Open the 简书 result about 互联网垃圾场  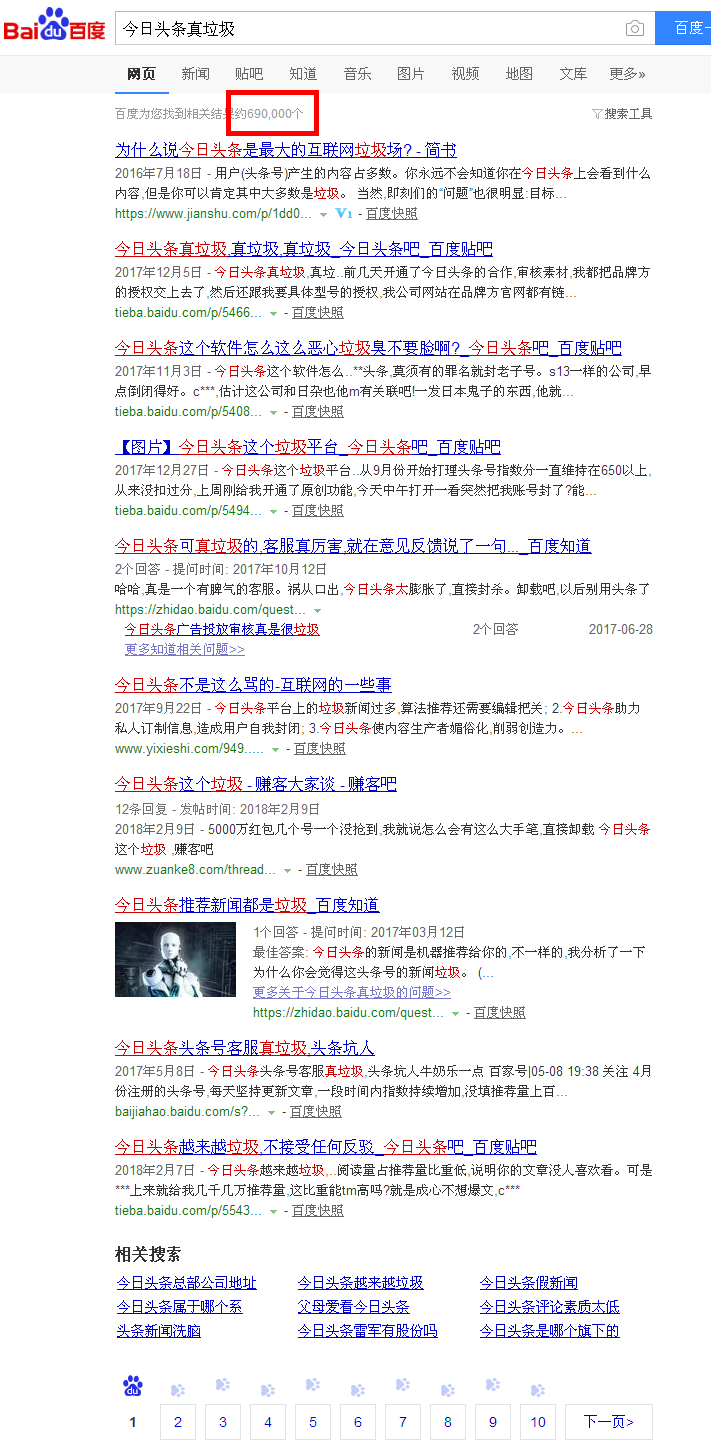[285, 150]
